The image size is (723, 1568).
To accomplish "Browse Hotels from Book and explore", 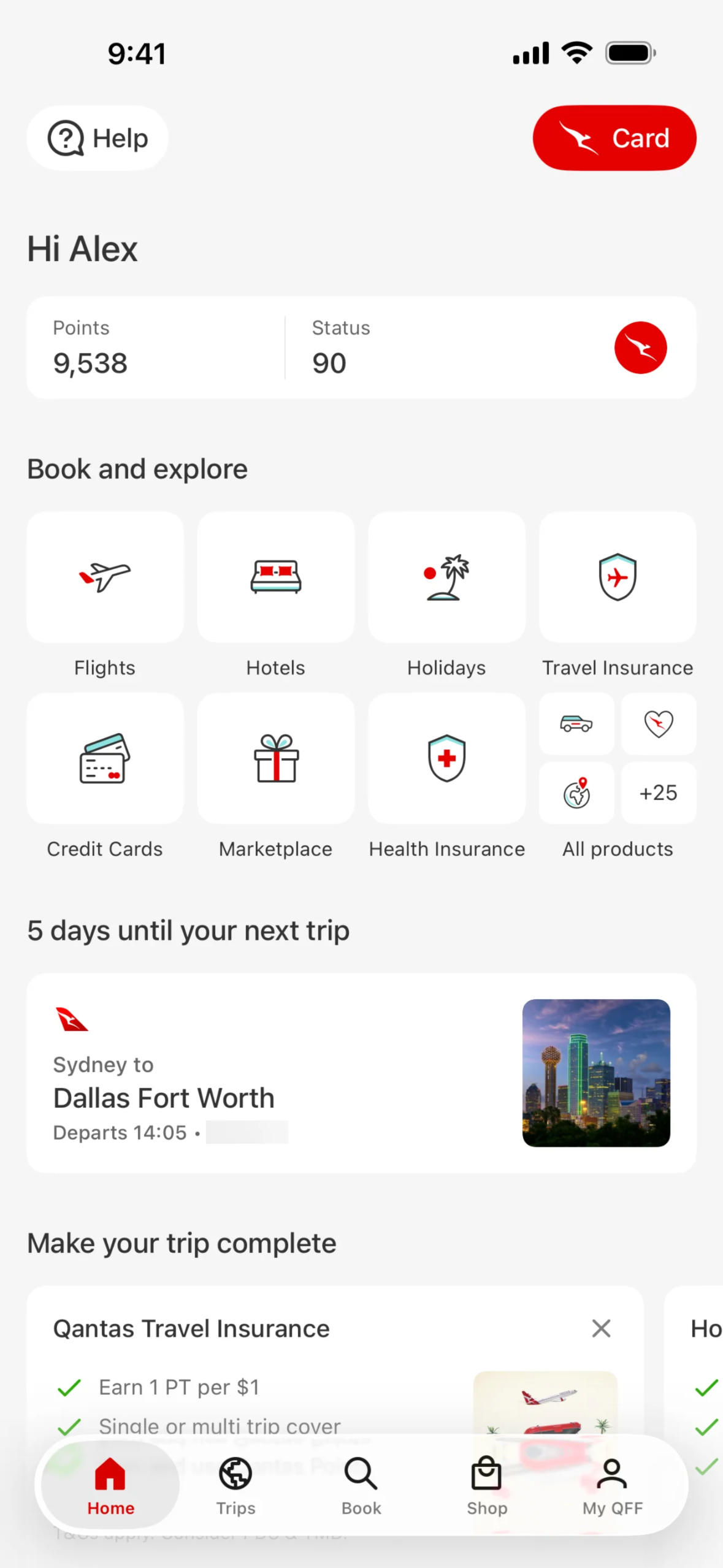I will [x=275, y=577].
